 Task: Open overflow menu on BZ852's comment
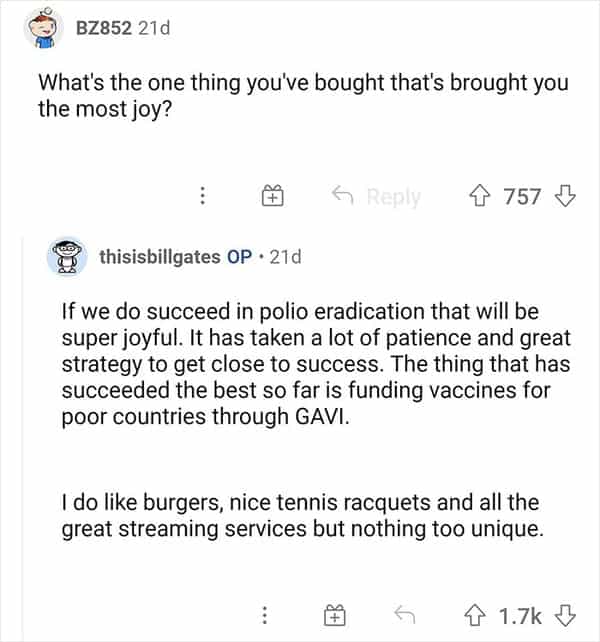point(203,197)
